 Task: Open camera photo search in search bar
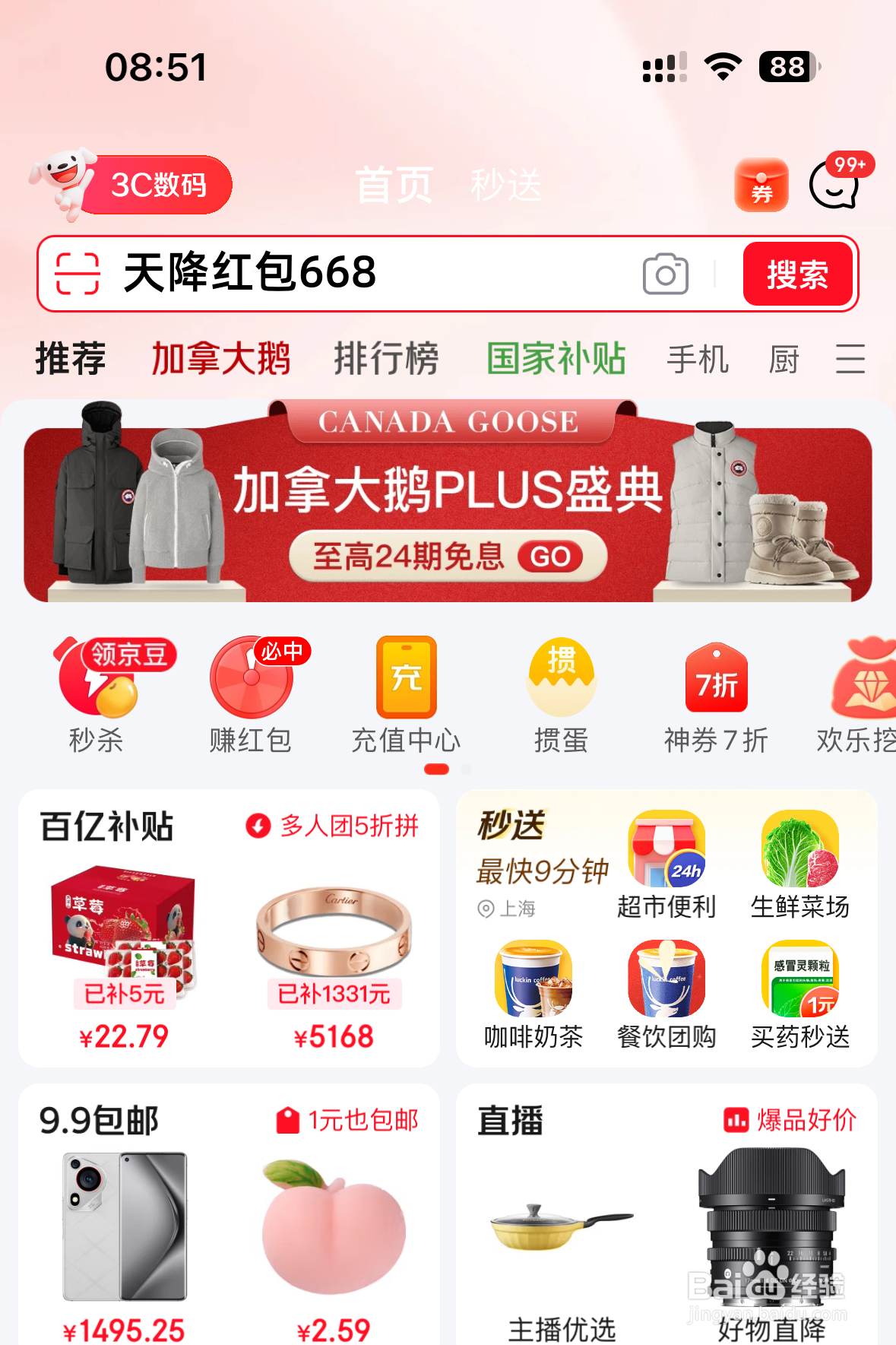[664, 274]
